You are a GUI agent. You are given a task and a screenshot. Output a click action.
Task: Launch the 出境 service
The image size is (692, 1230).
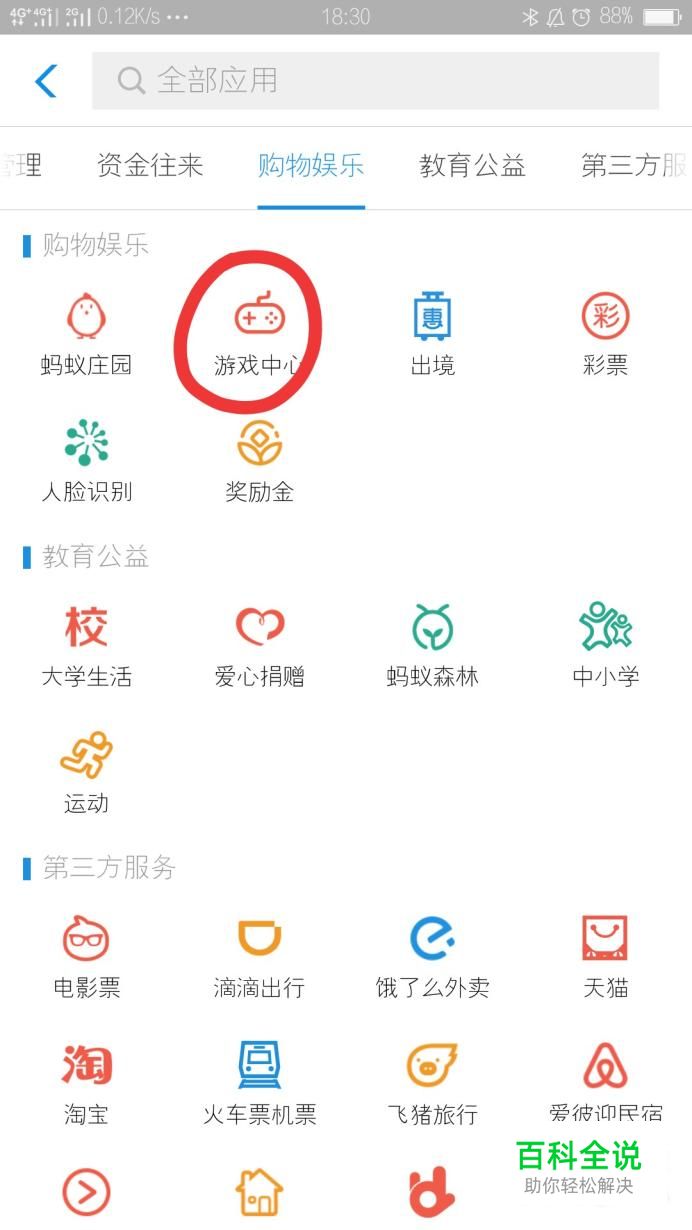click(432, 335)
